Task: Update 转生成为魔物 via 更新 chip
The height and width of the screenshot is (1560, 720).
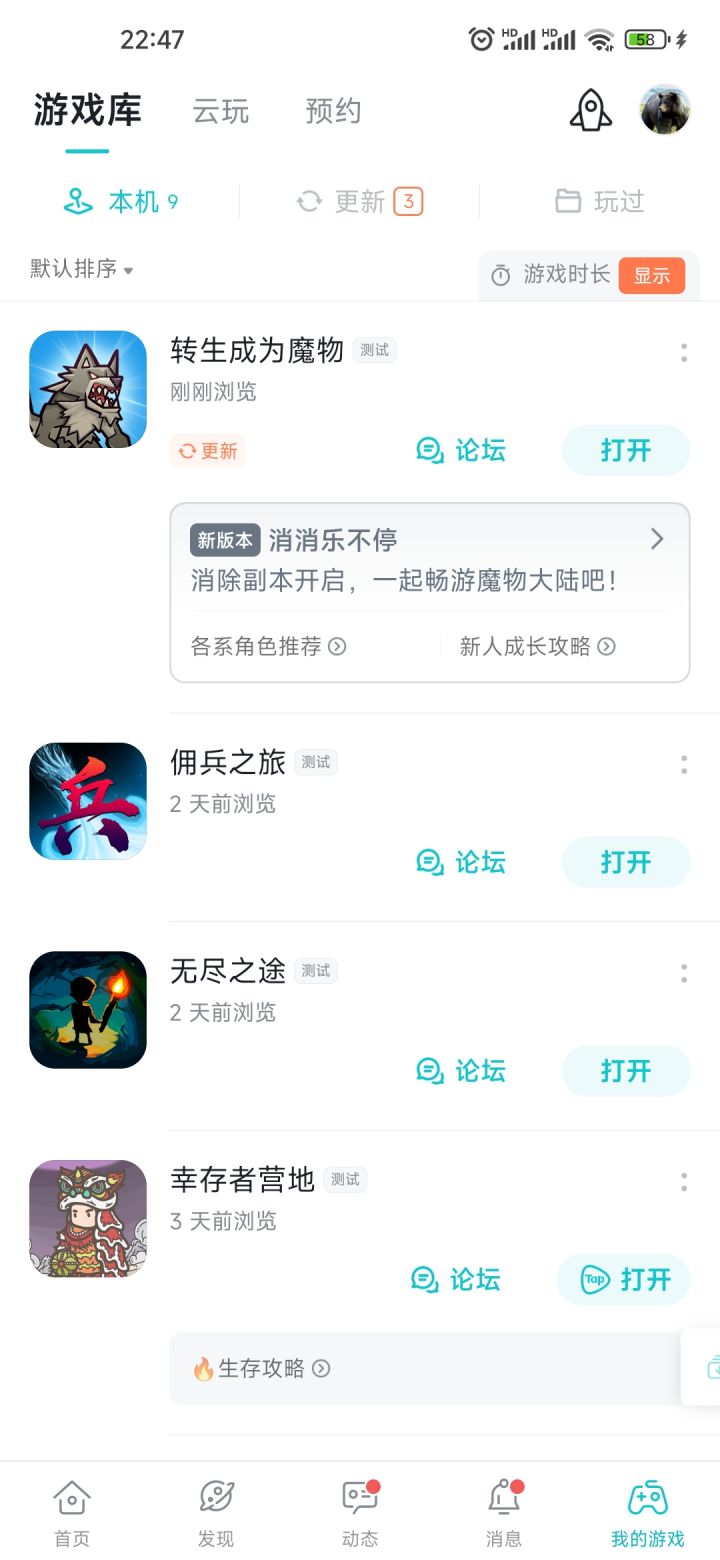Action: (207, 451)
